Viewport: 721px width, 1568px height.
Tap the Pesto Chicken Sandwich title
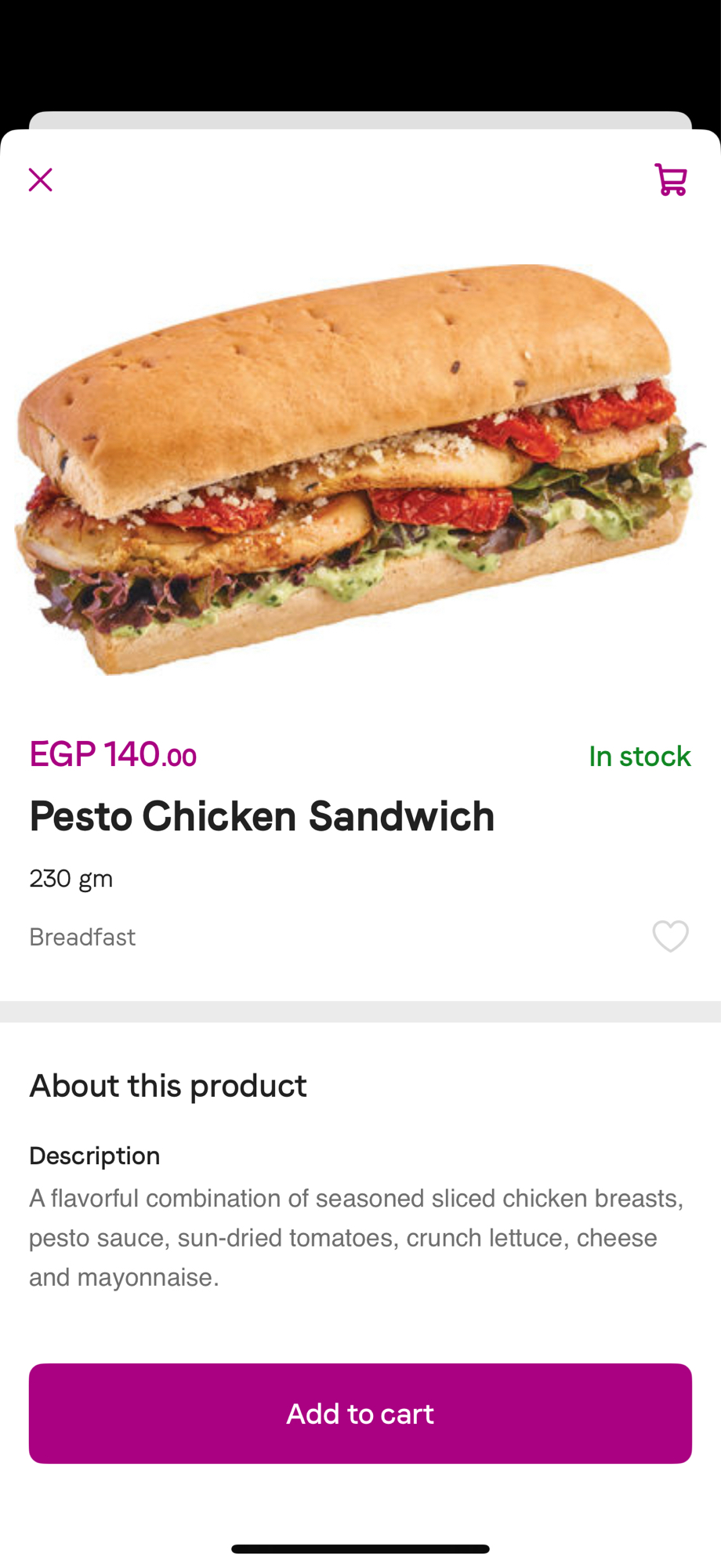(x=261, y=815)
